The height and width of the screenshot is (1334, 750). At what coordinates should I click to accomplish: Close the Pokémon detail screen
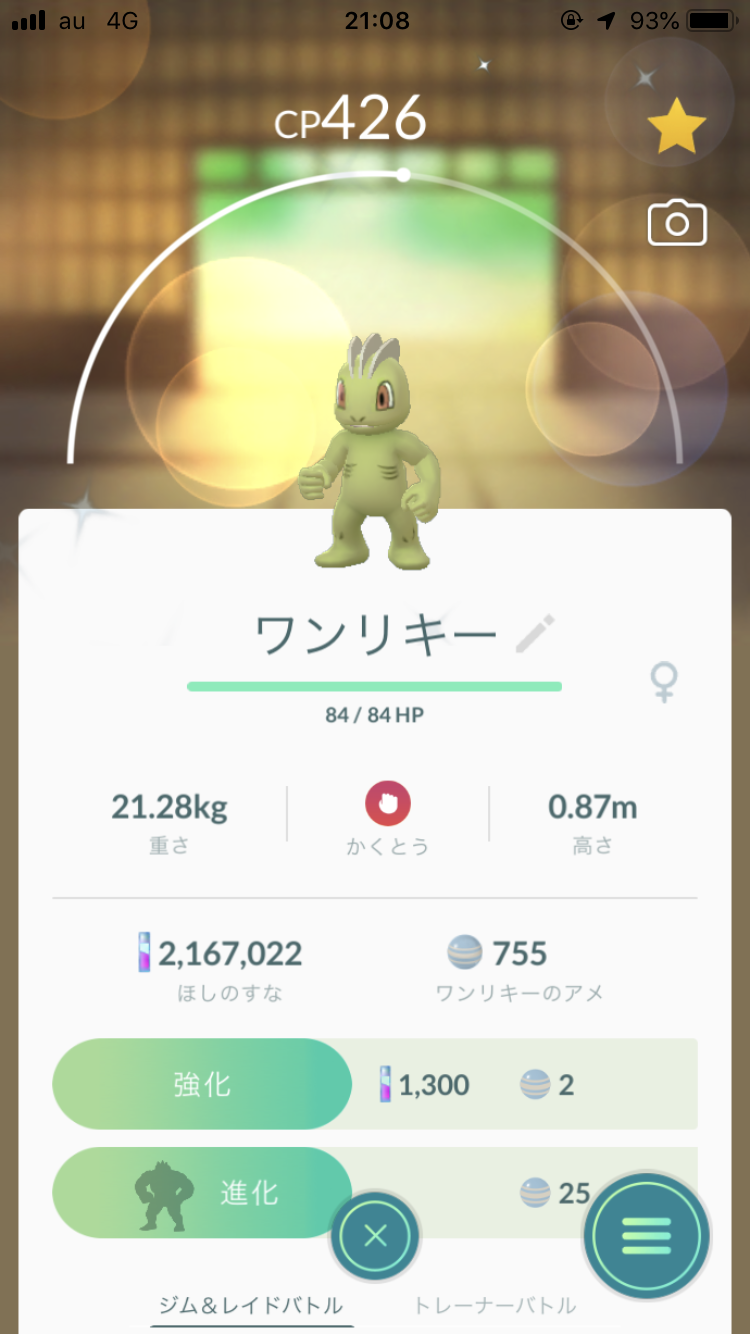coord(375,1237)
